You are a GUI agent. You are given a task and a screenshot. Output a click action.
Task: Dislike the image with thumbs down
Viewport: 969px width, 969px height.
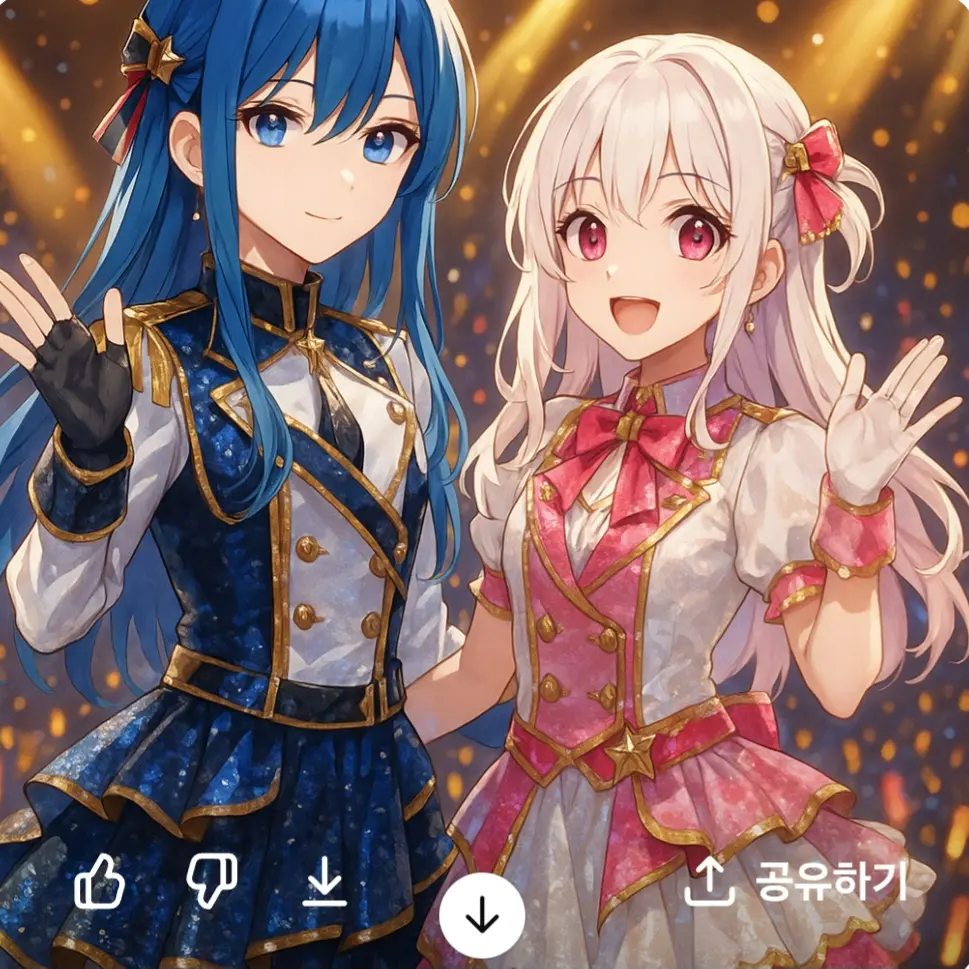[x=212, y=883]
